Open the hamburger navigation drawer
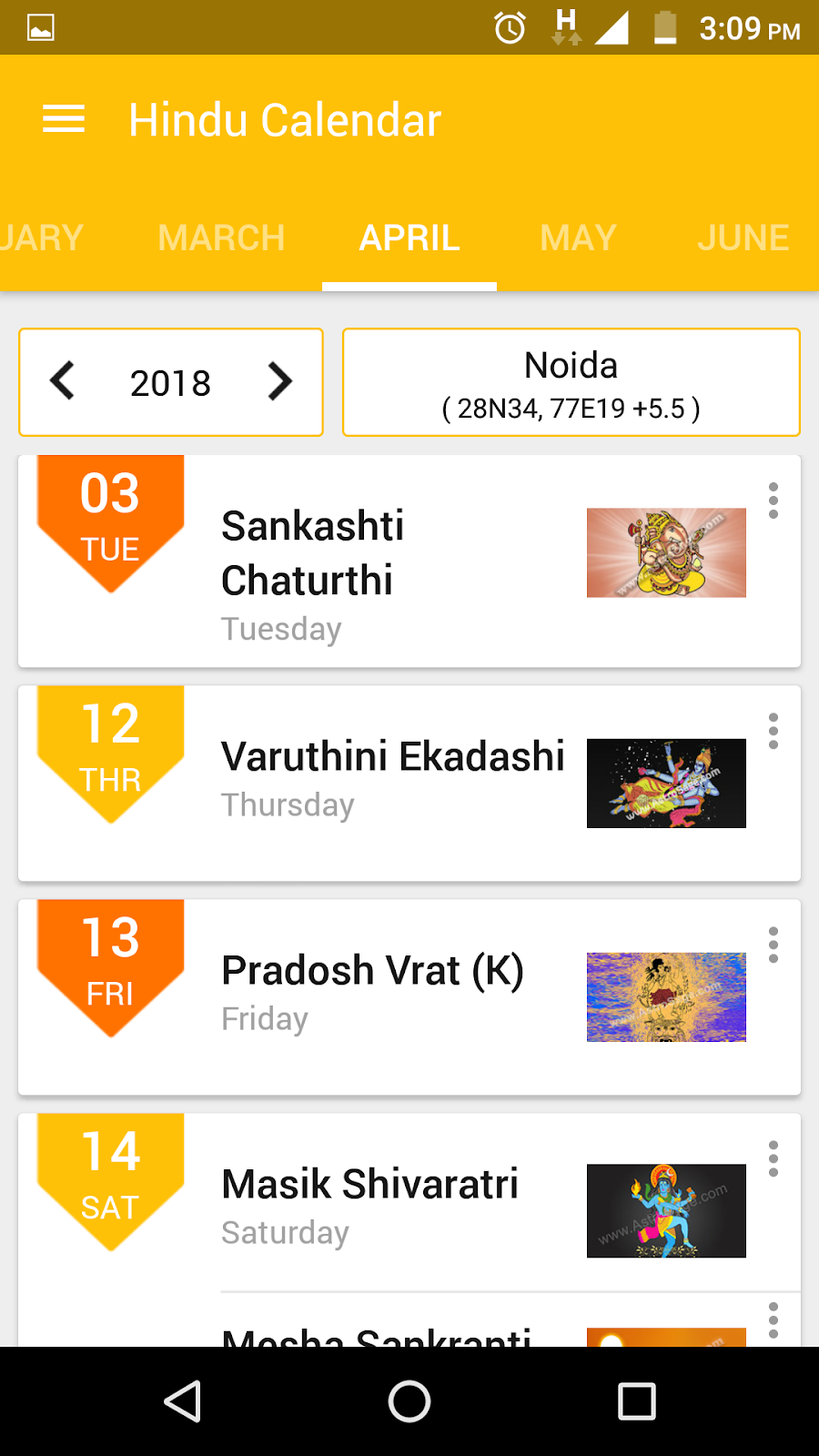Viewport: 819px width, 1456px height. 64,119
